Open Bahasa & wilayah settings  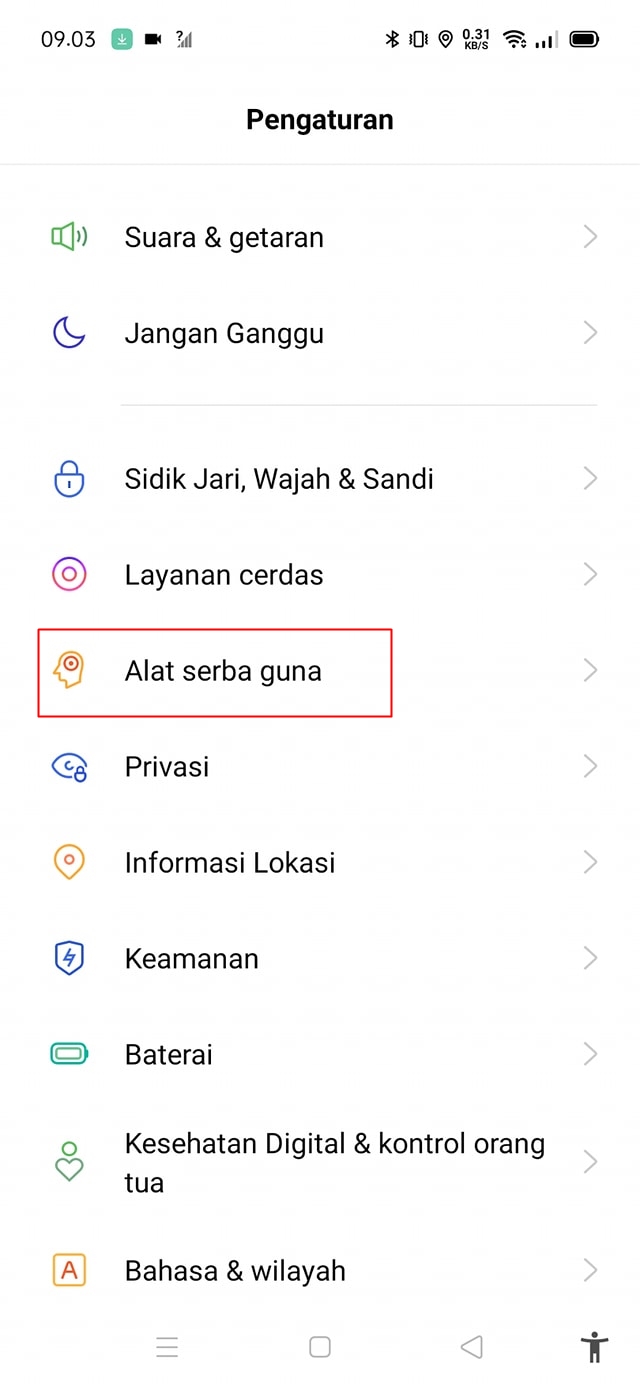click(x=235, y=1271)
